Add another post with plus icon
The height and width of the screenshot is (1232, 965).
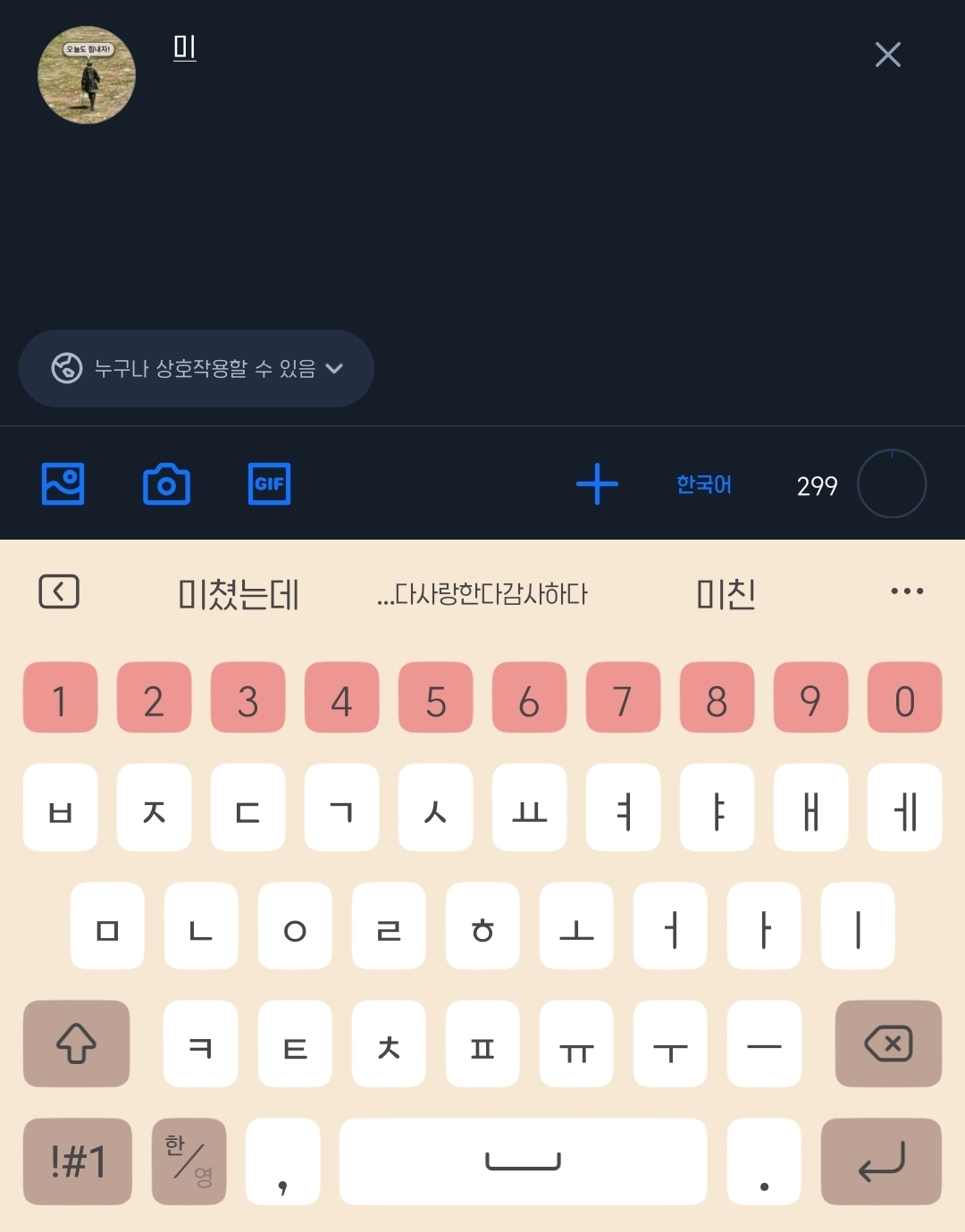click(597, 484)
